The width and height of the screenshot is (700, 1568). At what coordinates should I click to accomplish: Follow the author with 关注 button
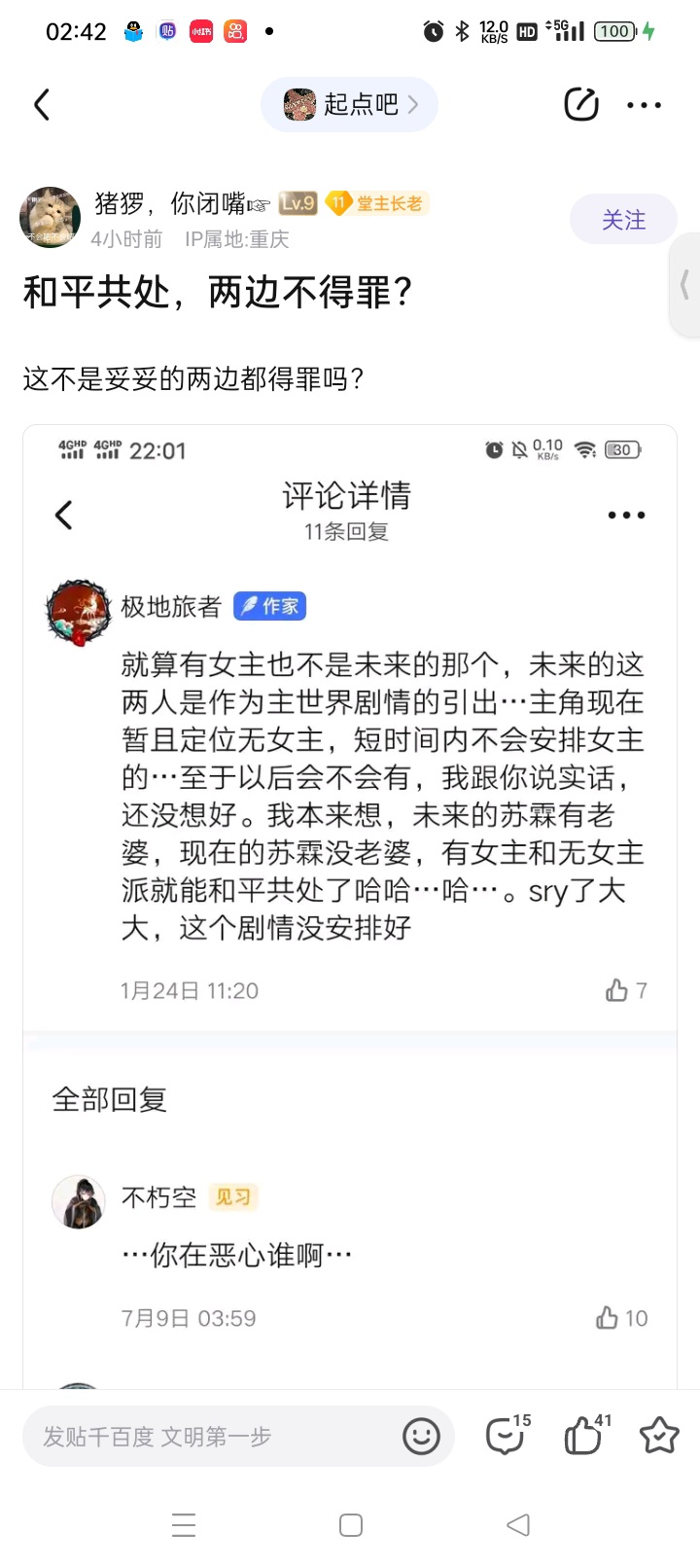[x=622, y=220]
